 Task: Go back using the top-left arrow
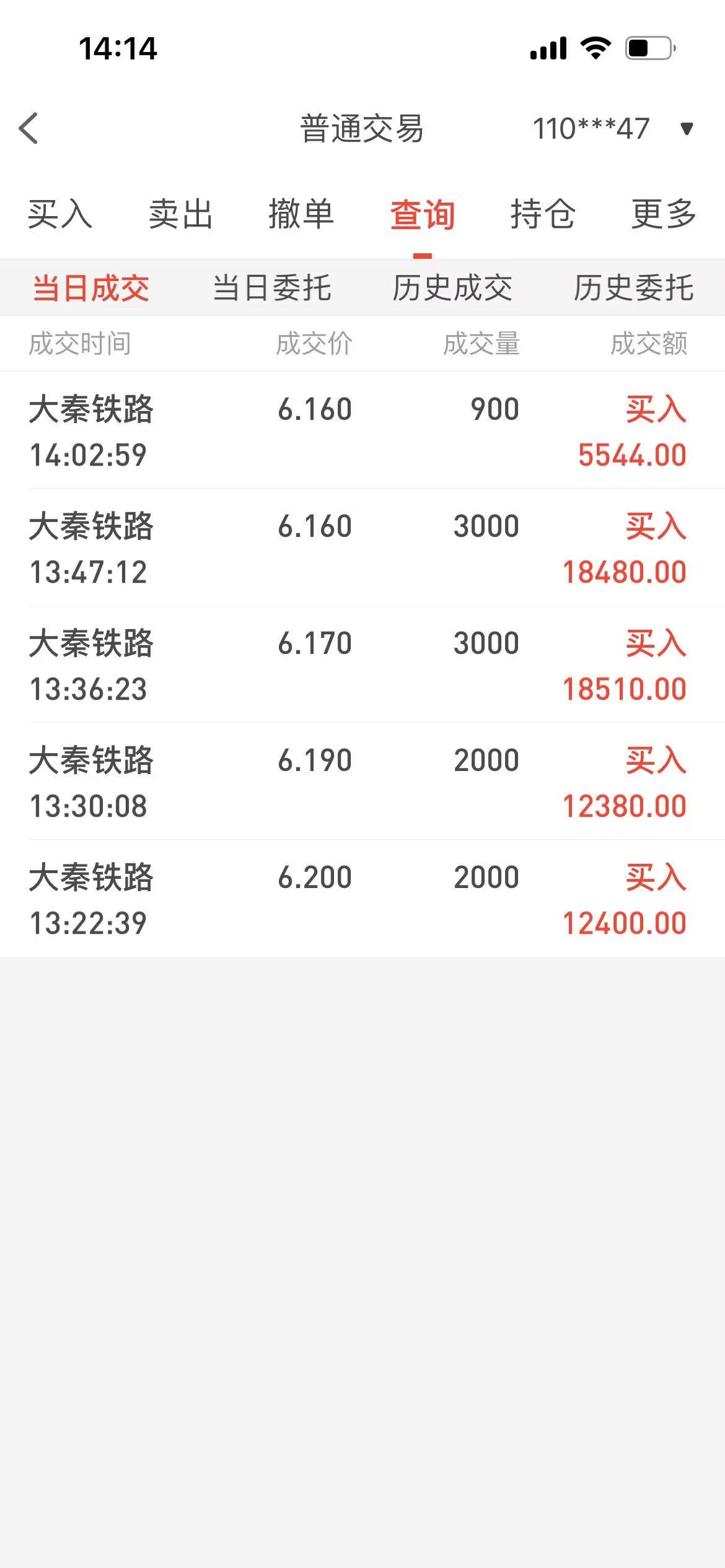[29, 129]
